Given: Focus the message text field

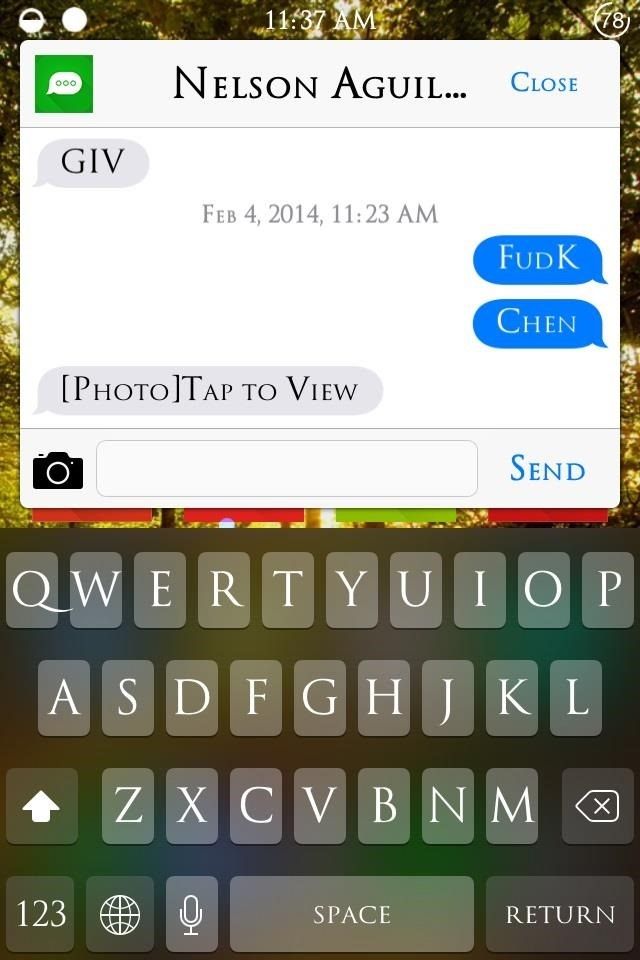Looking at the screenshot, I should click(x=286, y=468).
